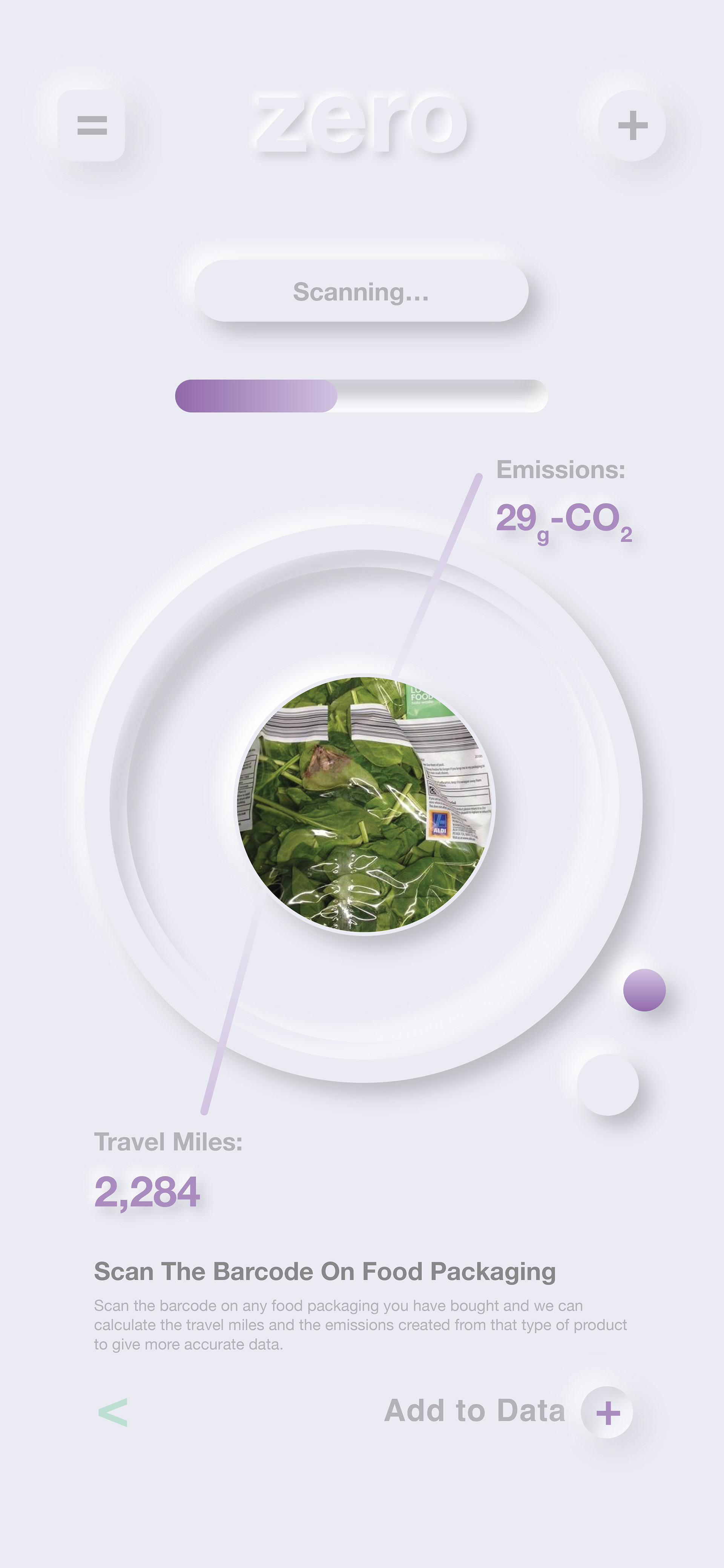Tap the white round button
The width and height of the screenshot is (724, 1568).
click(x=608, y=1085)
